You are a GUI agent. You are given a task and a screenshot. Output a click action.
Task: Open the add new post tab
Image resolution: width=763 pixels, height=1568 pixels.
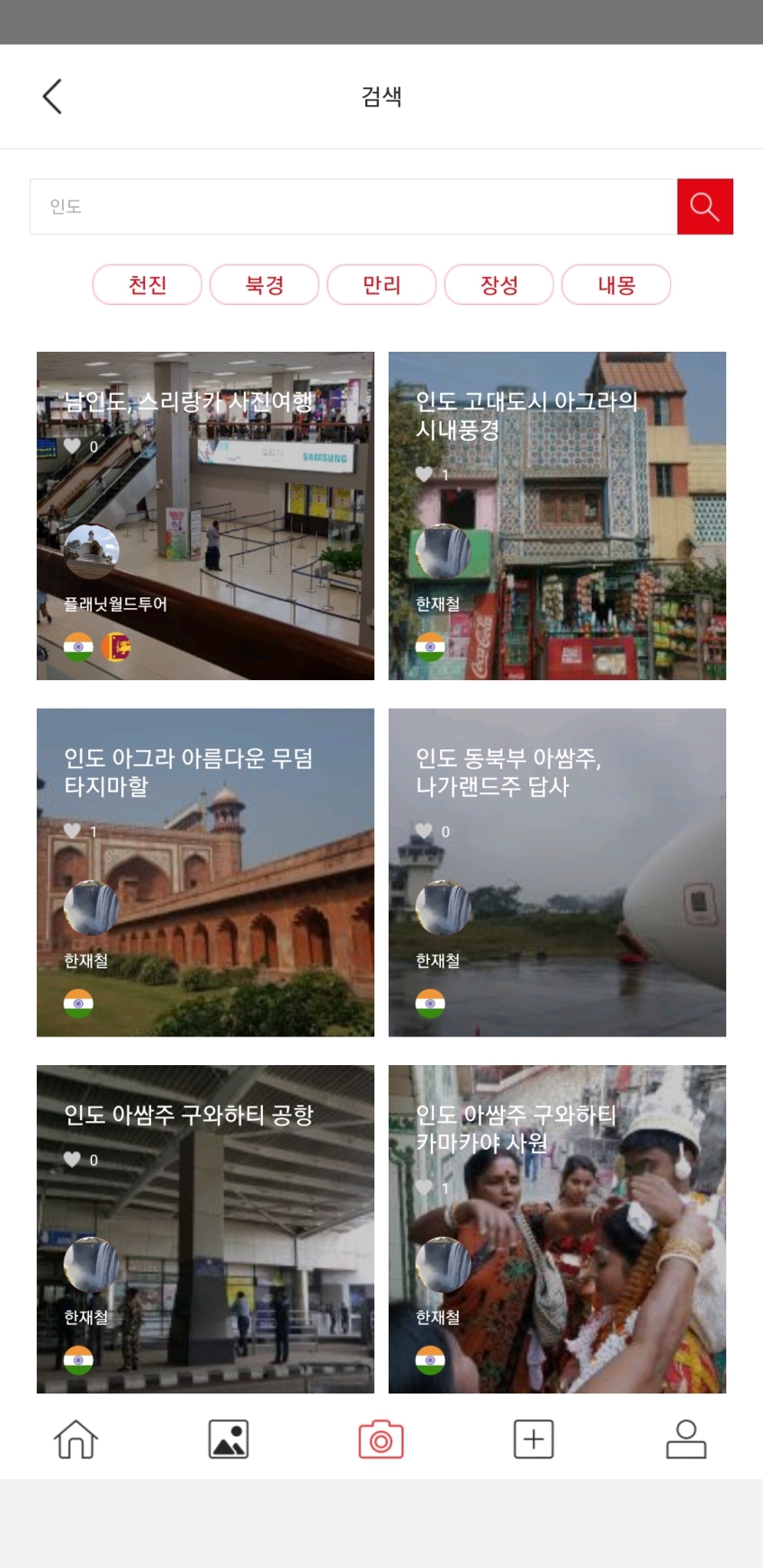[x=534, y=1439]
